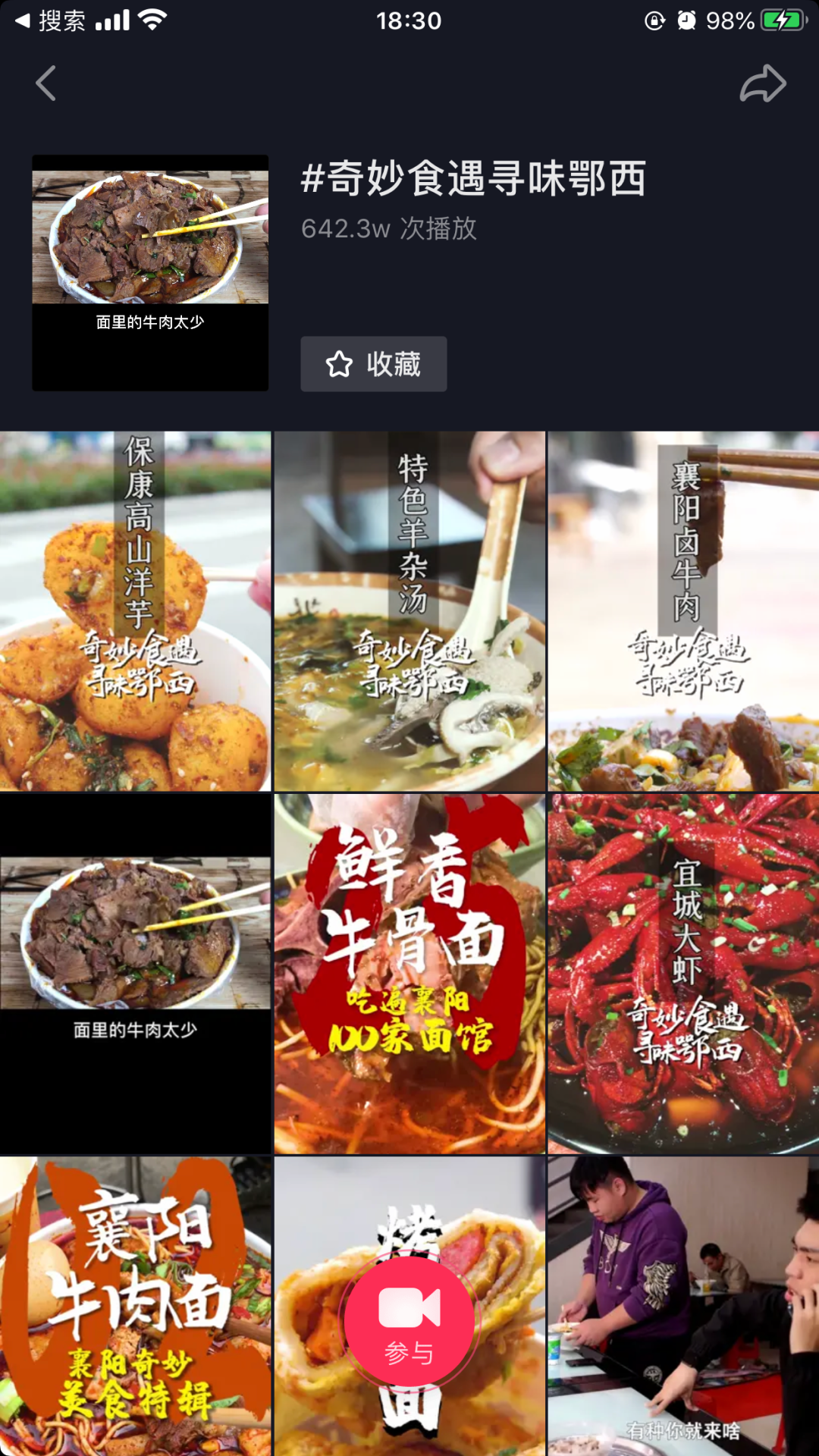Open the 保康高山洋芋 video
The width and height of the screenshot is (819, 1456).
(x=135, y=611)
